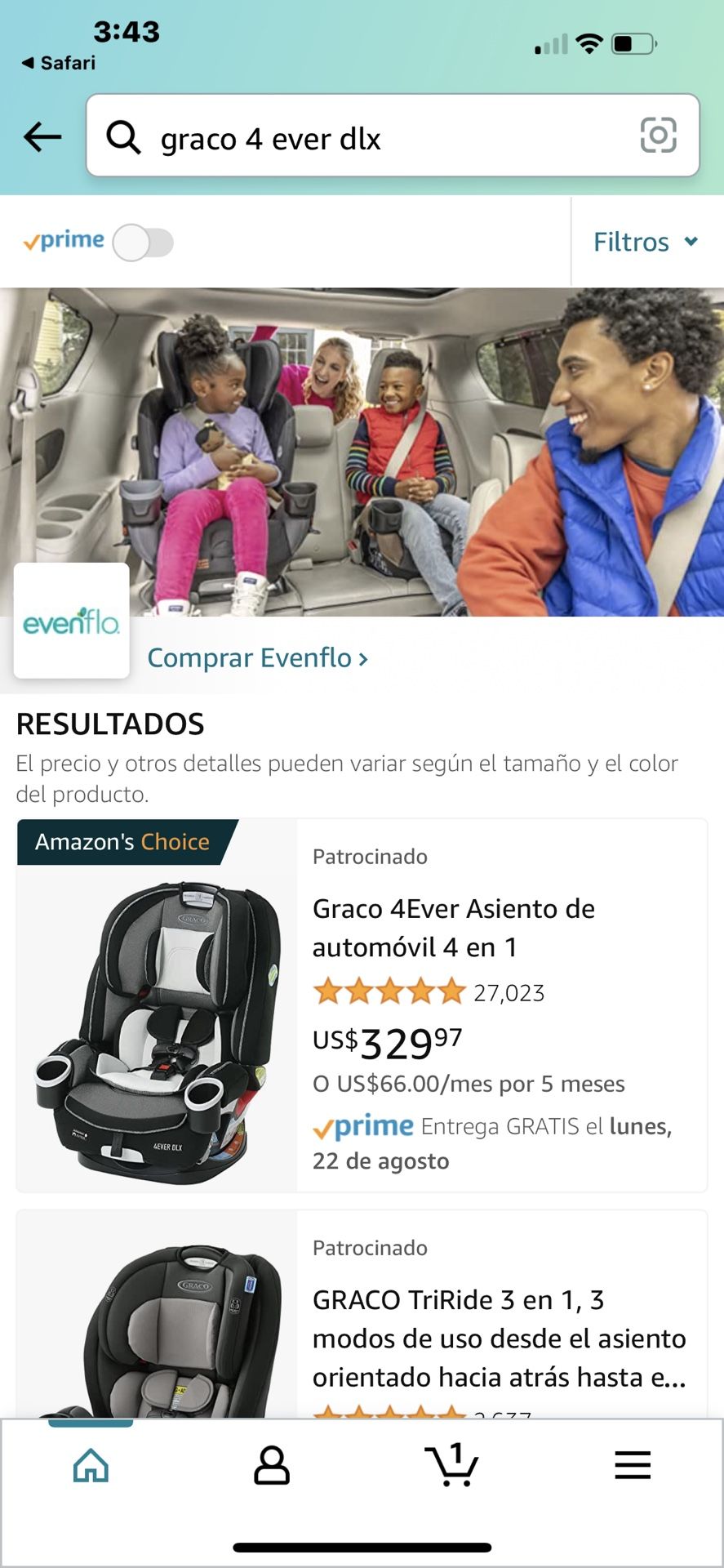
Task: Switch to the Home tab
Action: (91, 1465)
